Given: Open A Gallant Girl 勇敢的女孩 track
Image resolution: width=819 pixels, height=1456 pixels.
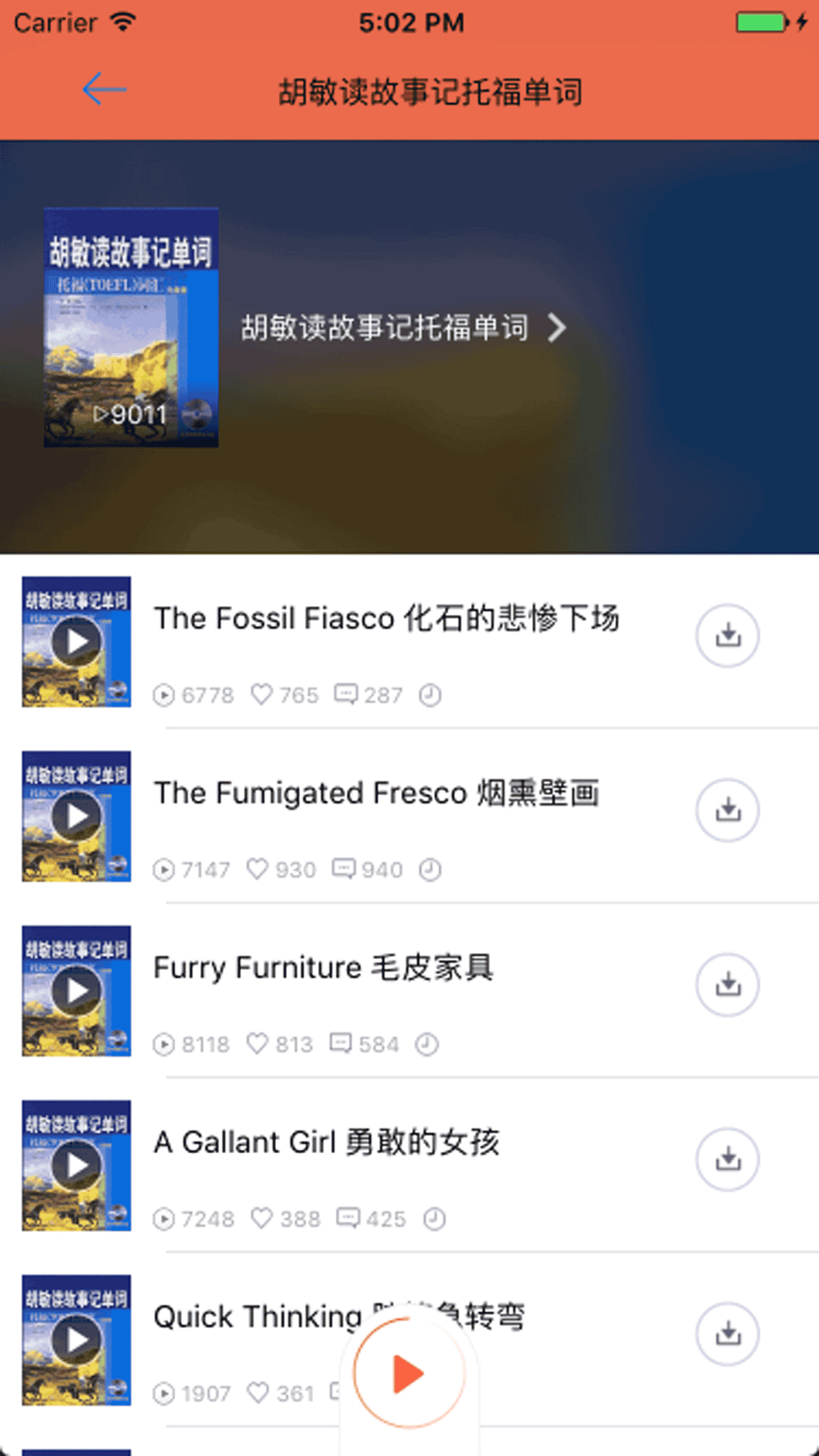Looking at the screenshot, I should (327, 1142).
